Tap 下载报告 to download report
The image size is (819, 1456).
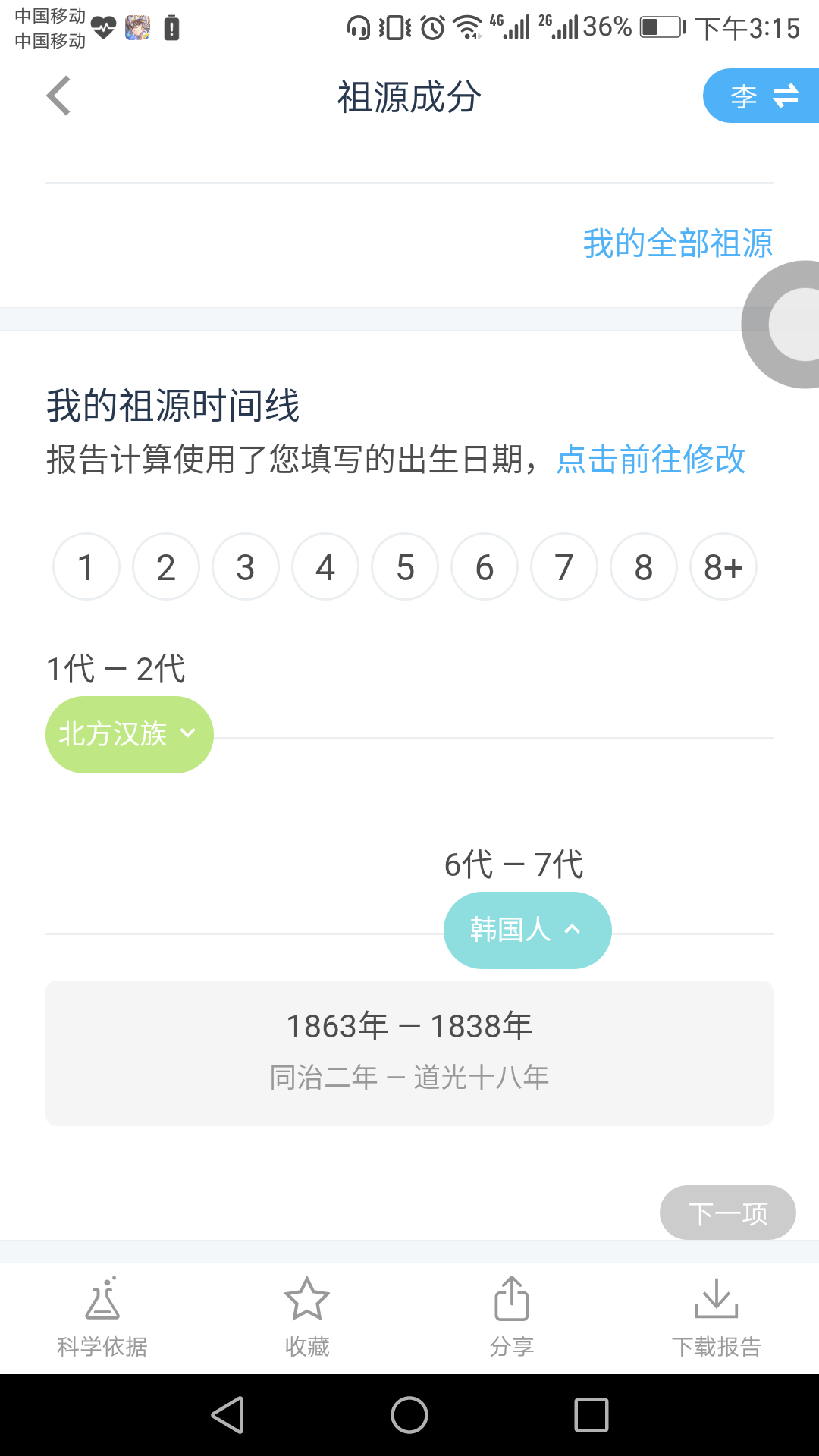(x=717, y=1317)
